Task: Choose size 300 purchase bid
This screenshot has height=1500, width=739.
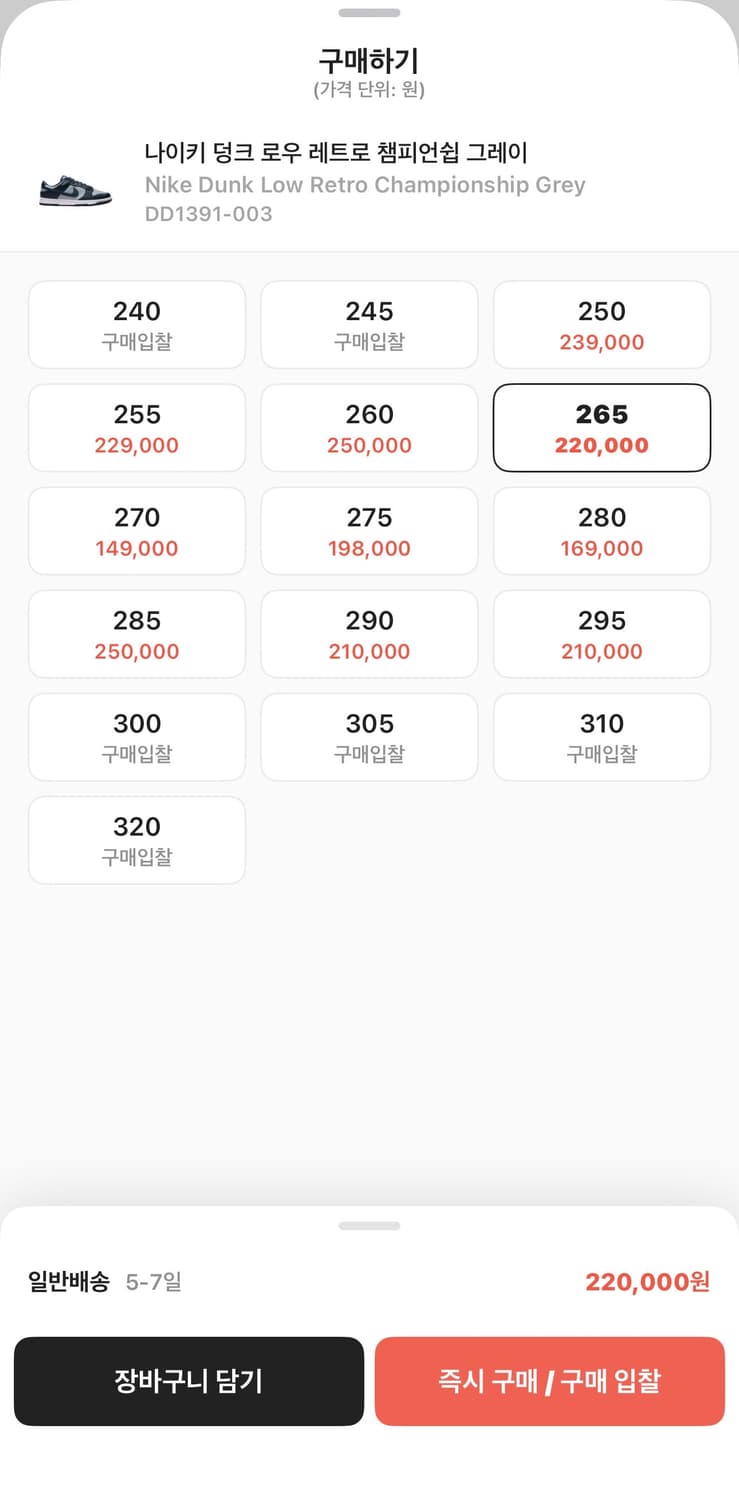Action: (137, 737)
